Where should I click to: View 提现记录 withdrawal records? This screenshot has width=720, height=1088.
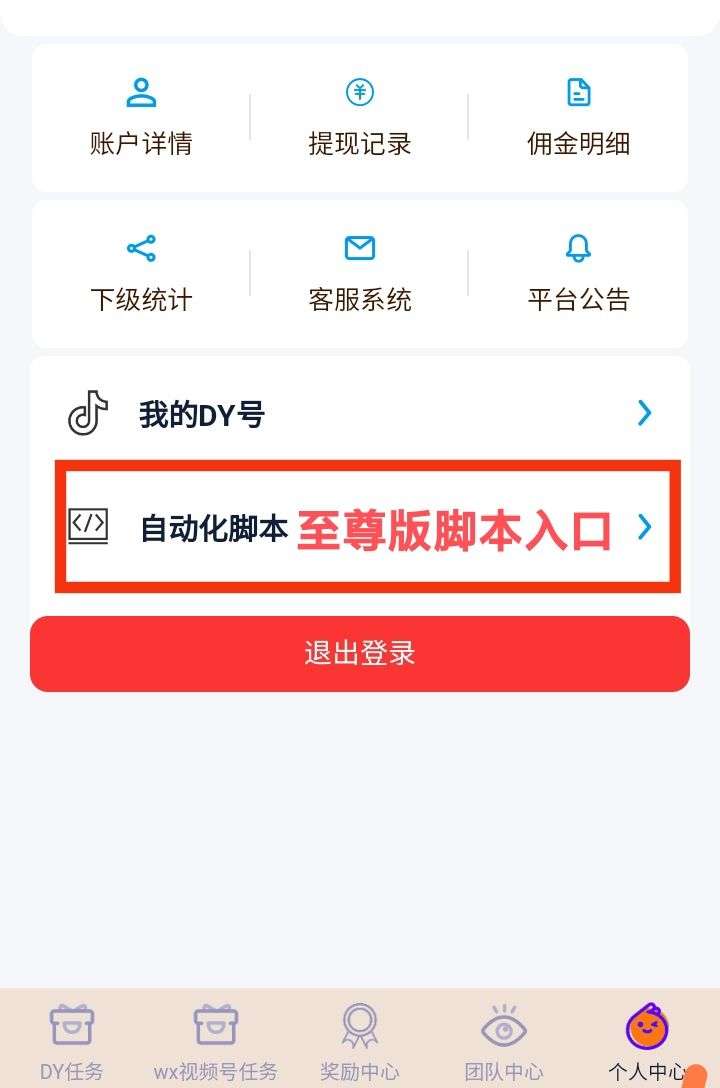pos(360,118)
